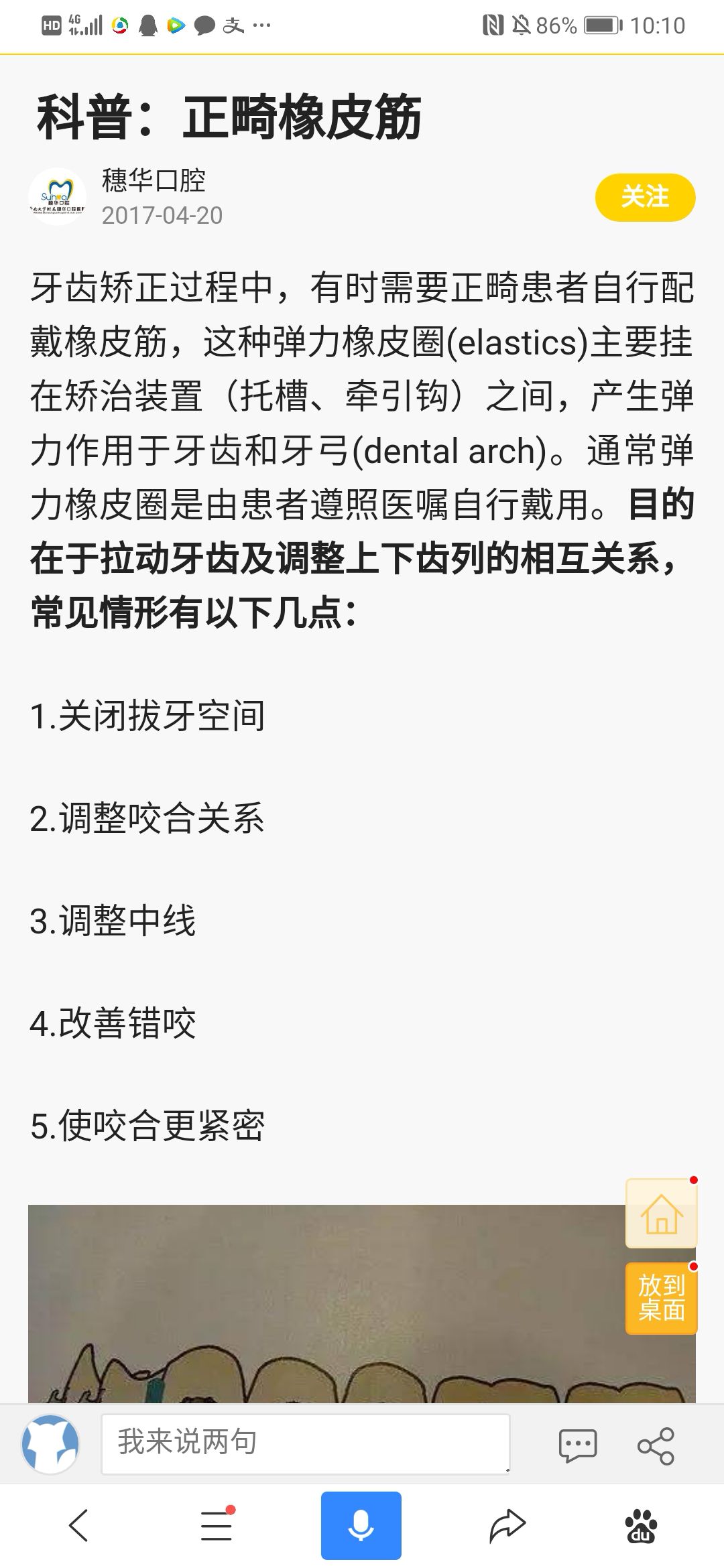This screenshot has width=724, height=1568.
Task: Tap the 放到桌面 floating button
Action: click(x=662, y=1298)
